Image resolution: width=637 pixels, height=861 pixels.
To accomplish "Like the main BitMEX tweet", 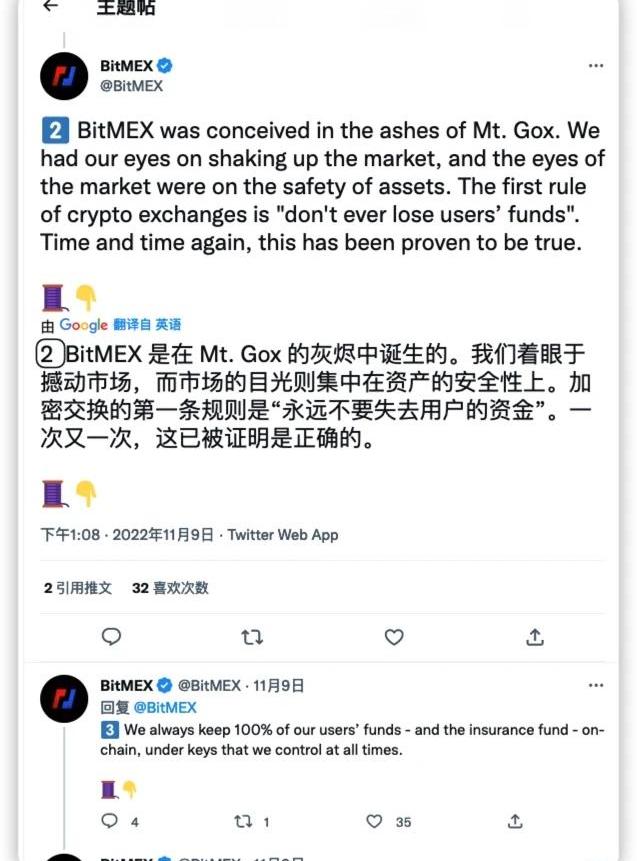I will (x=394, y=637).
